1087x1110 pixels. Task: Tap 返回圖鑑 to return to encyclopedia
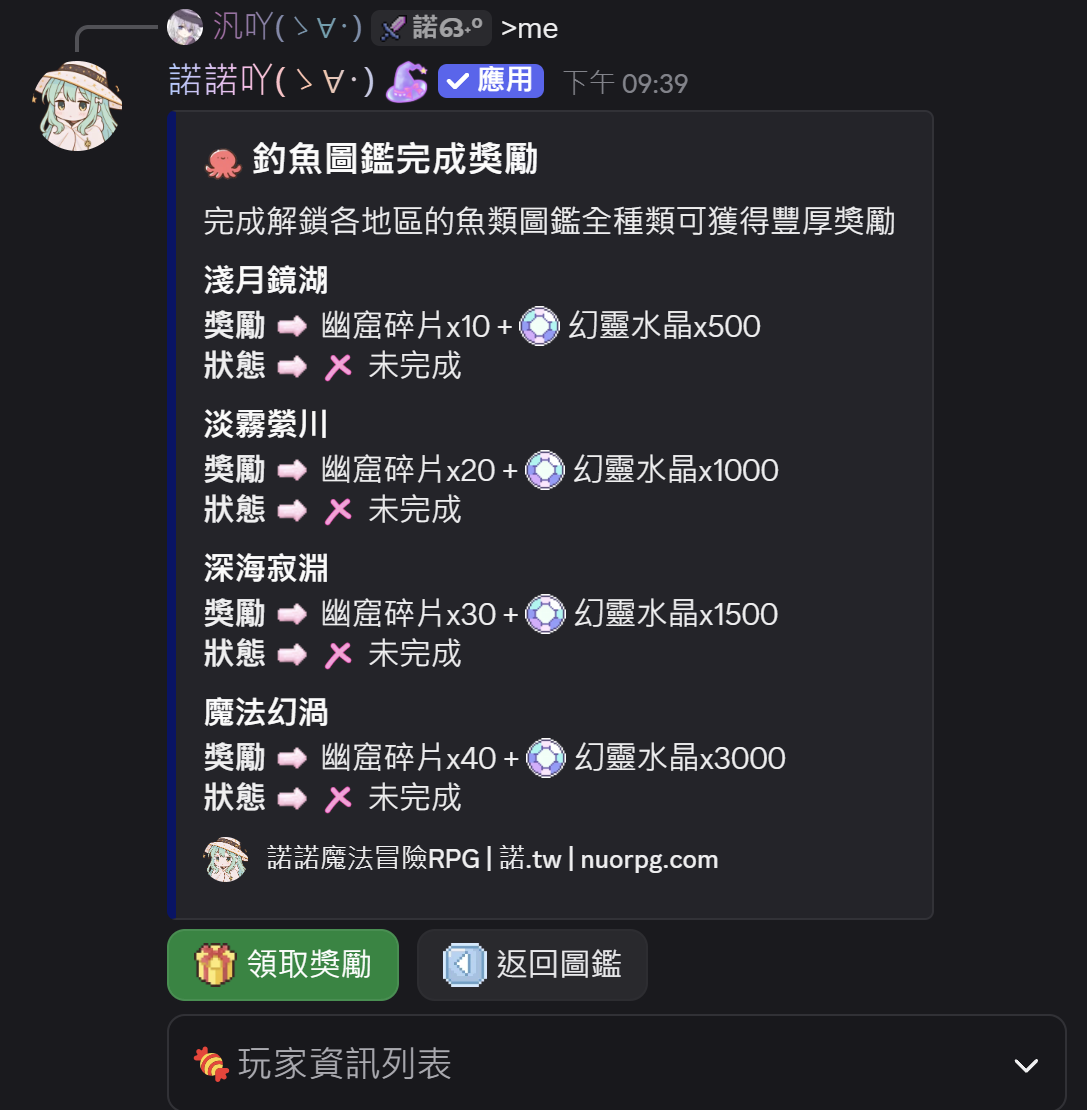click(x=532, y=965)
